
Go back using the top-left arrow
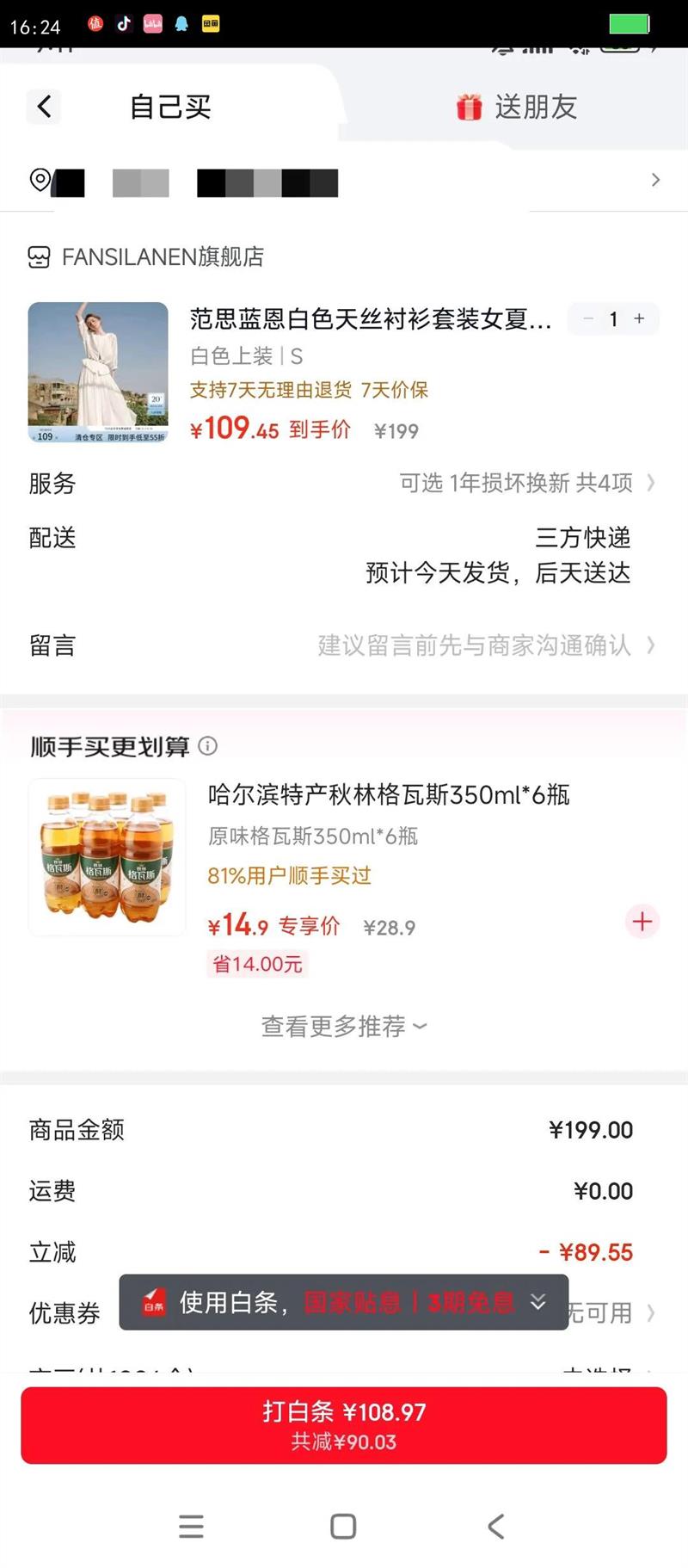click(x=45, y=107)
